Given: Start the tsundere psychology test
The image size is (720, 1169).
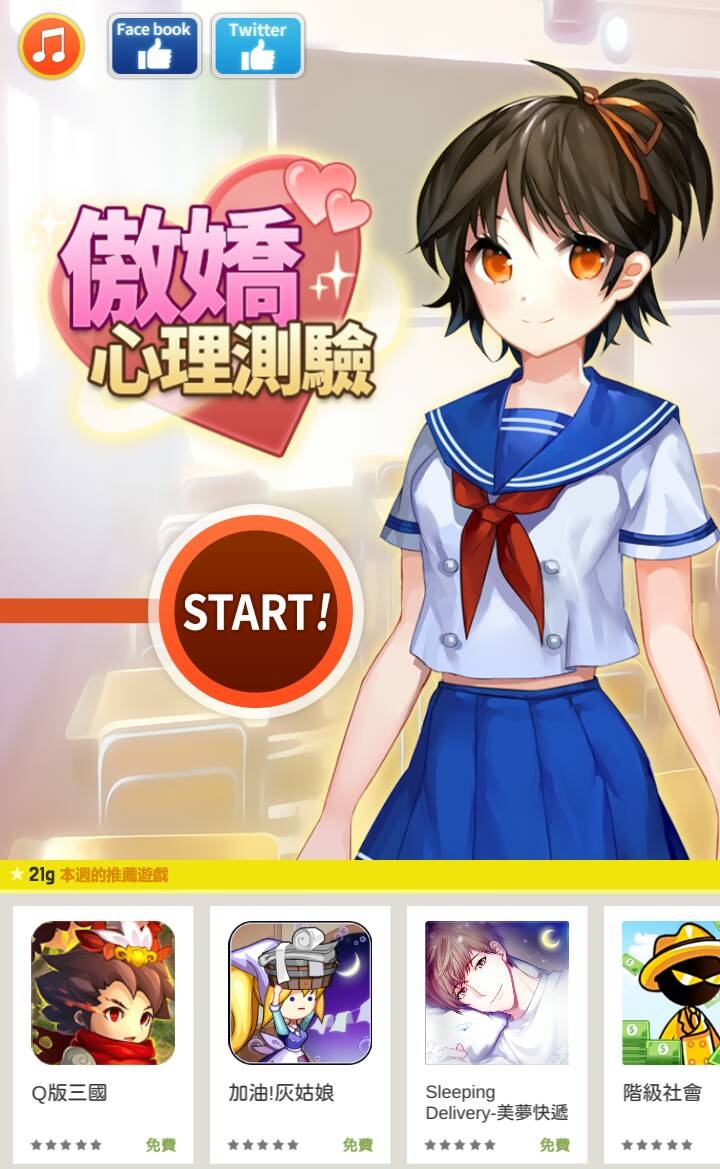Looking at the screenshot, I should click(x=256, y=611).
